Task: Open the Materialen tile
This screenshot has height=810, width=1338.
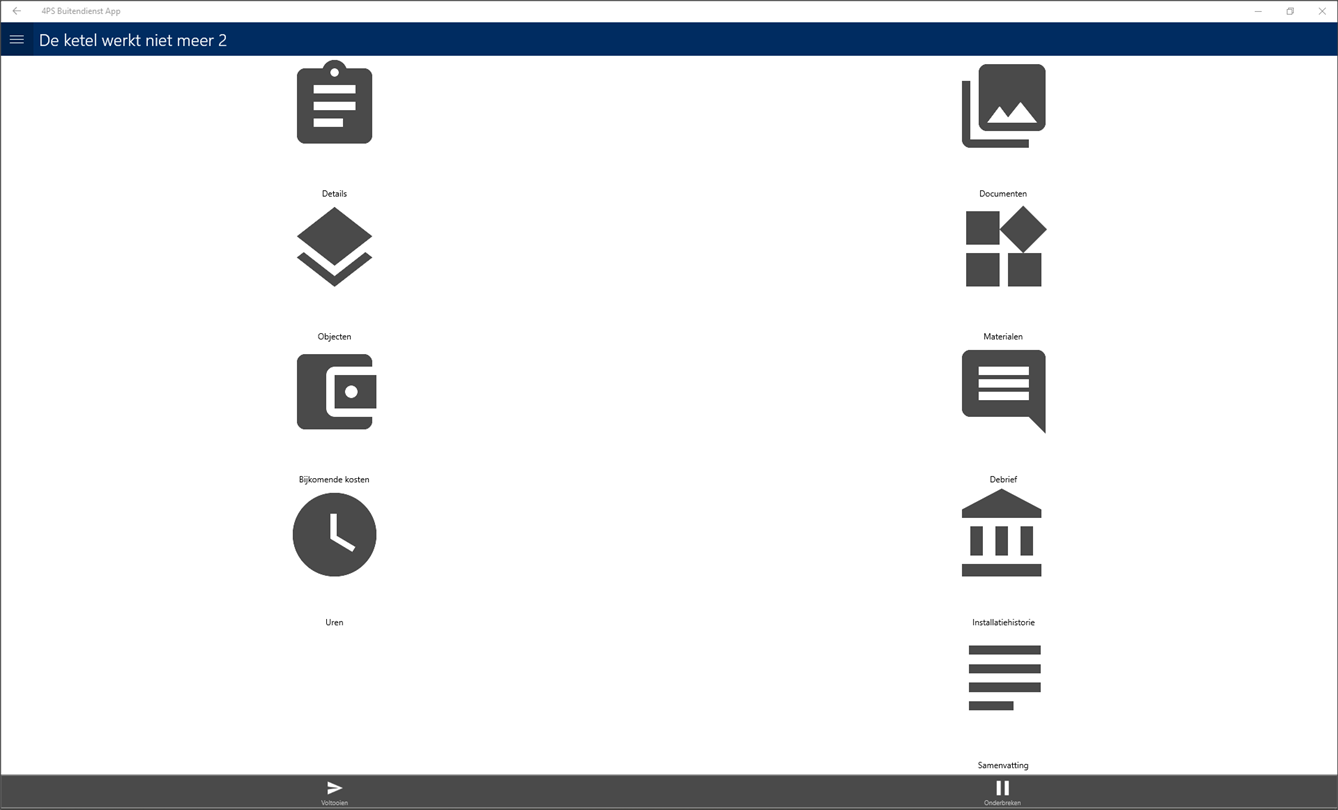Action: [1003, 247]
